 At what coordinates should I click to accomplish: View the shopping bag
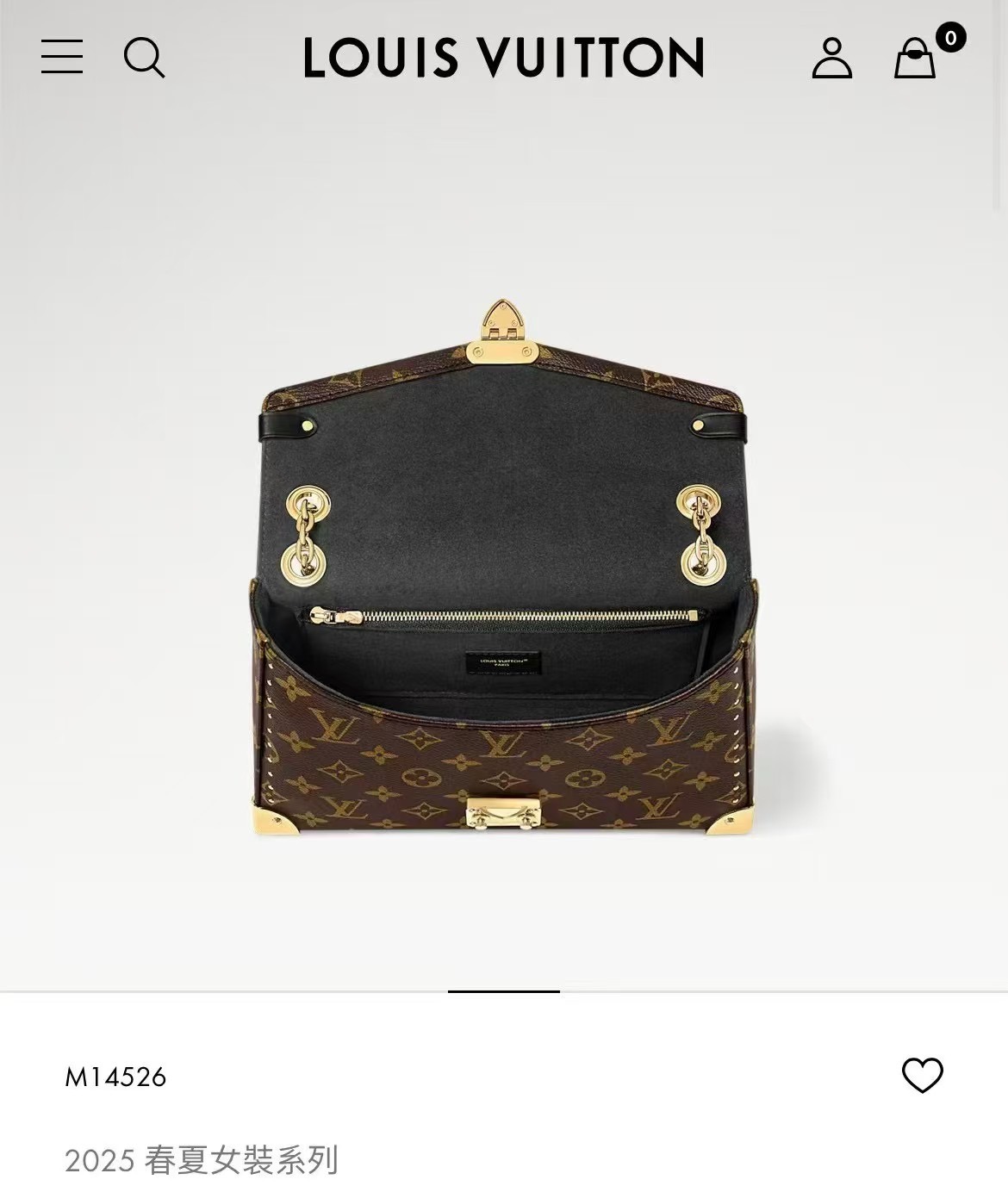[x=915, y=59]
